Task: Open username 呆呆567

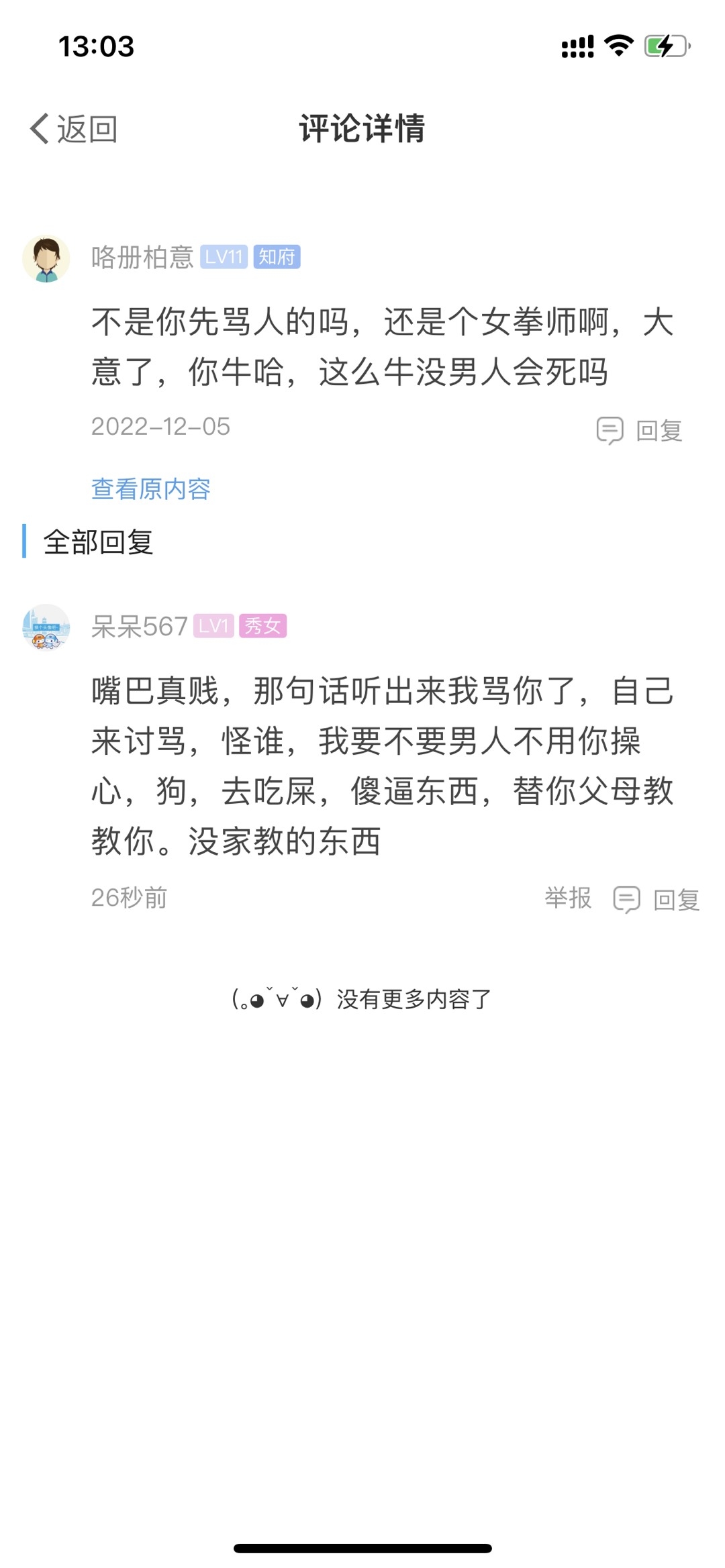Action: click(140, 627)
